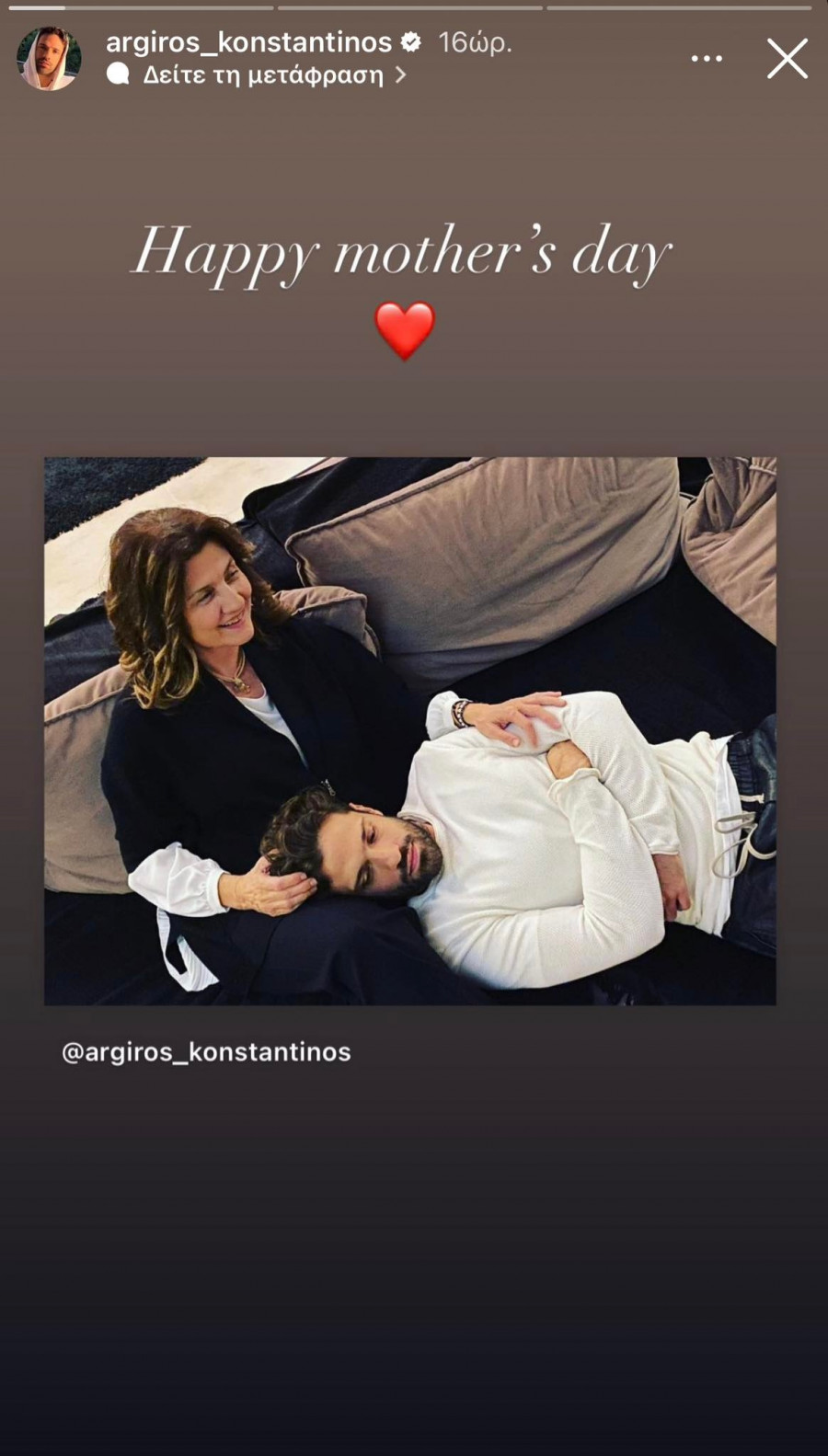This screenshot has width=828, height=1456.
Task: Open the @argiros_konstantinos mention tag
Action: 206,1052
